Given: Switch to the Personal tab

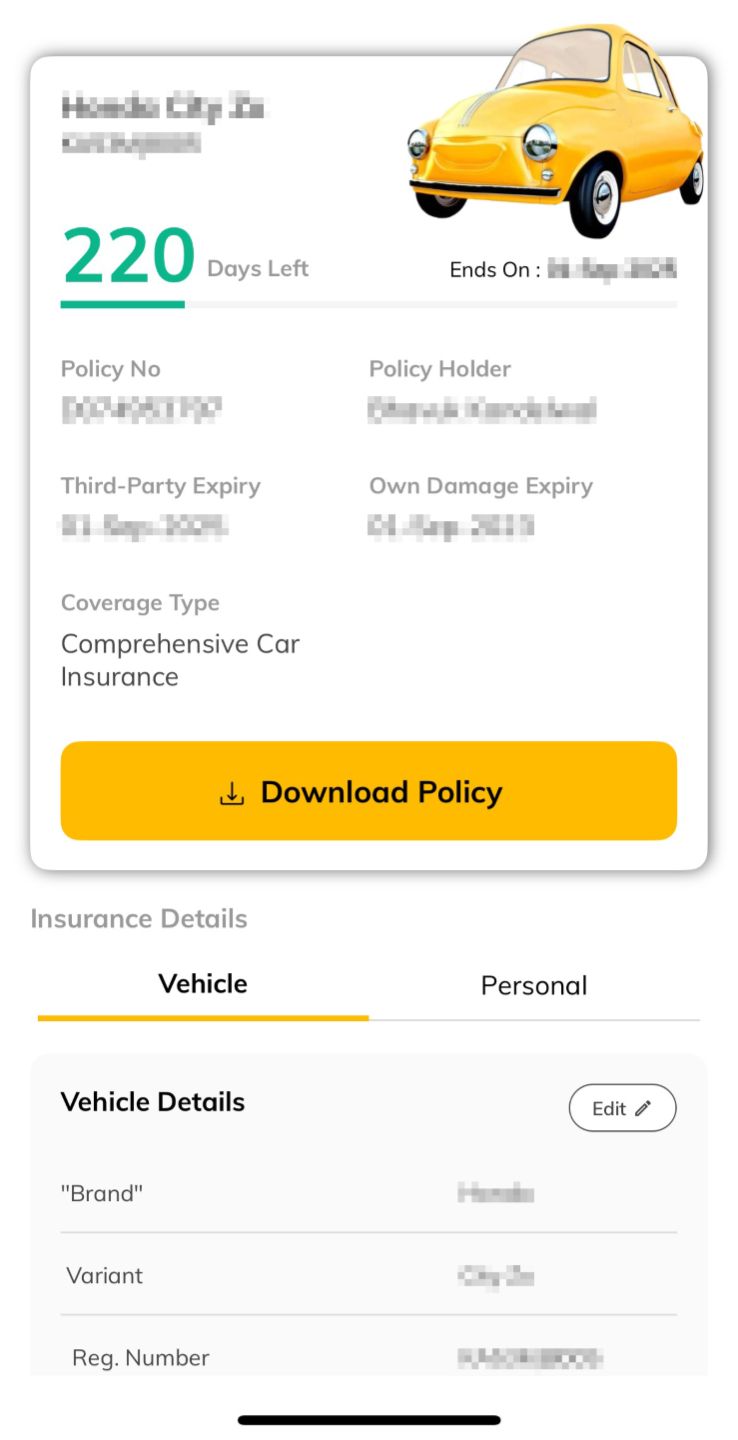Looking at the screenshot, I should coord(533,985).
